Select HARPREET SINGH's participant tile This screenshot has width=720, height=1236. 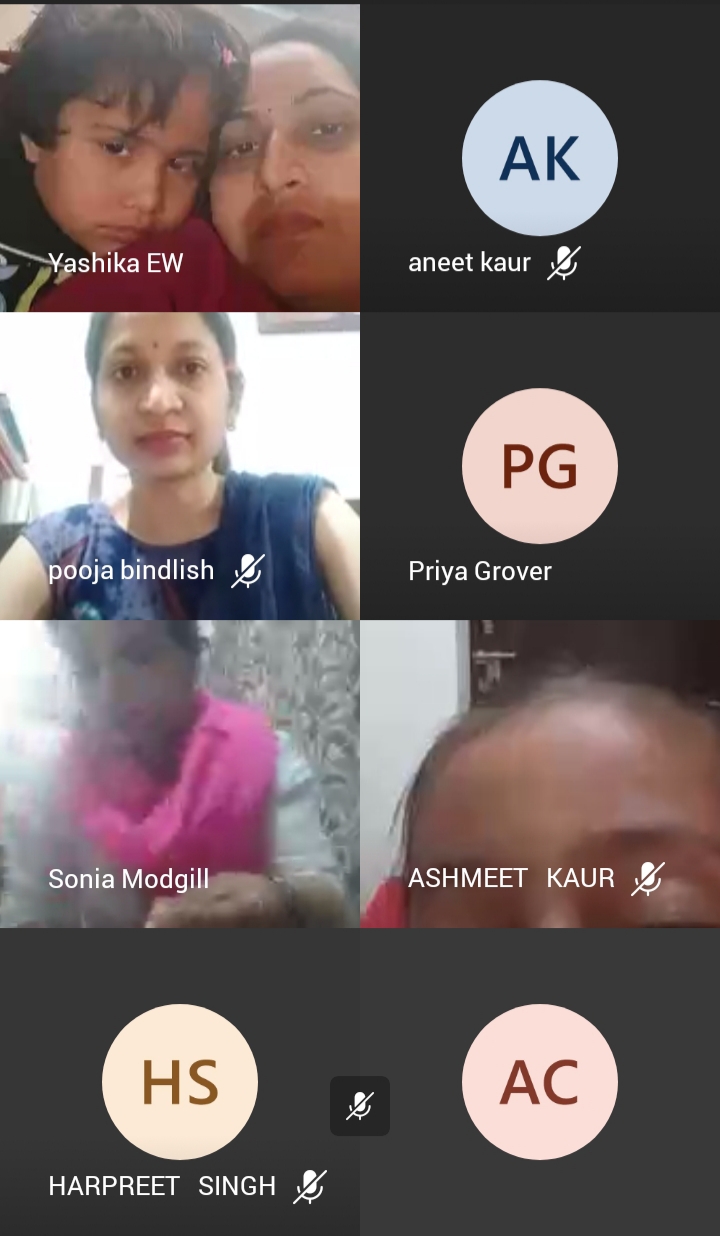click(180, 1082)
